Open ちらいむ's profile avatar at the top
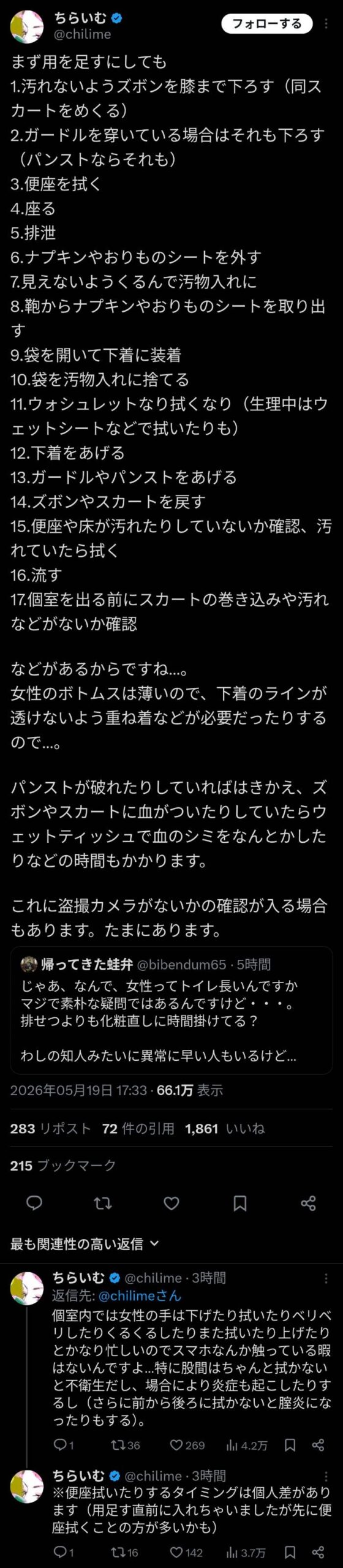The image size is (343, 1568). [x=27, y=26]
